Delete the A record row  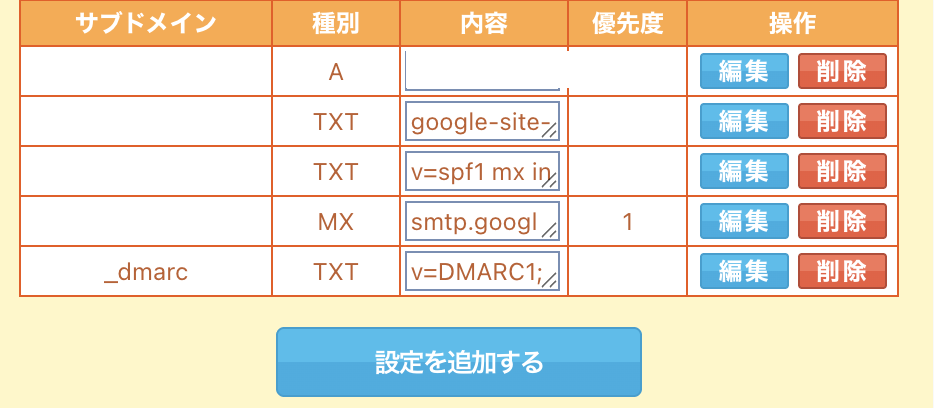[842, 72]
